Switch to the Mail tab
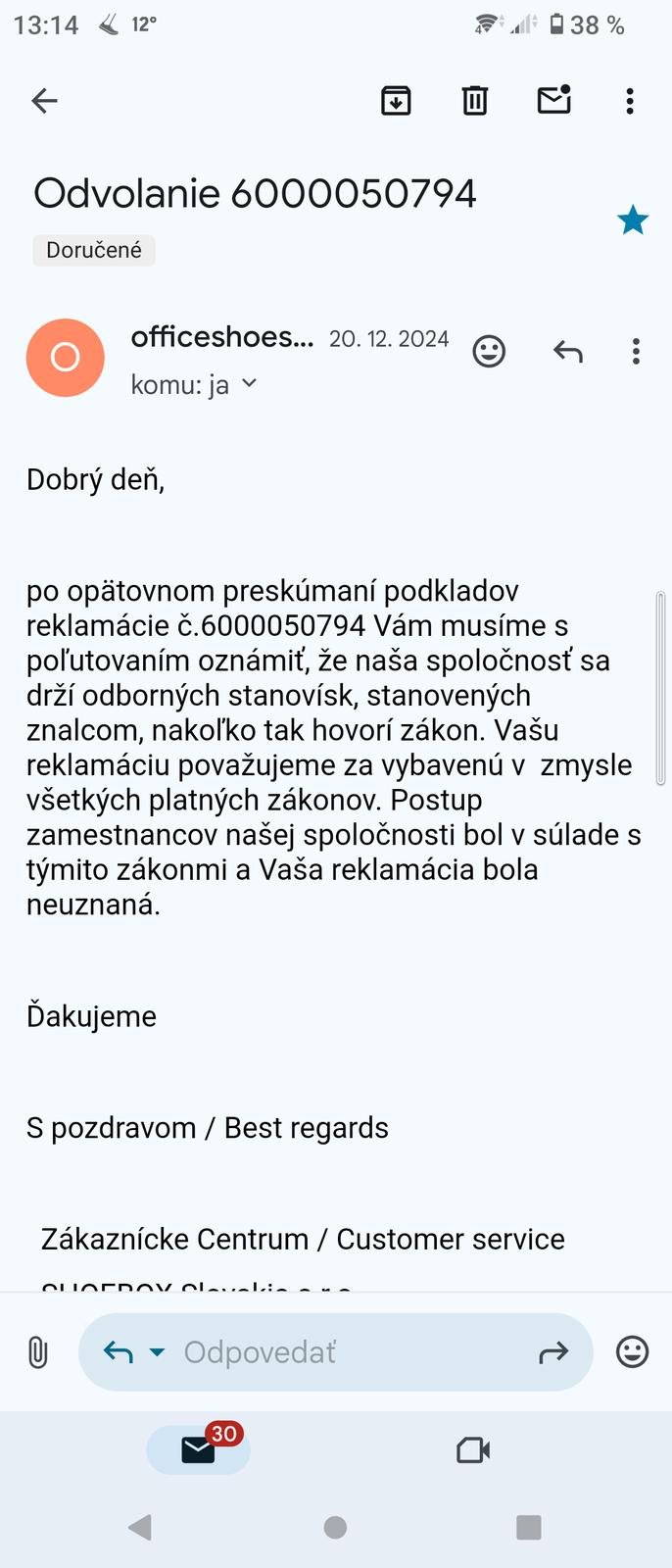The image size is (672, 1568). [x=199, y=1449]
